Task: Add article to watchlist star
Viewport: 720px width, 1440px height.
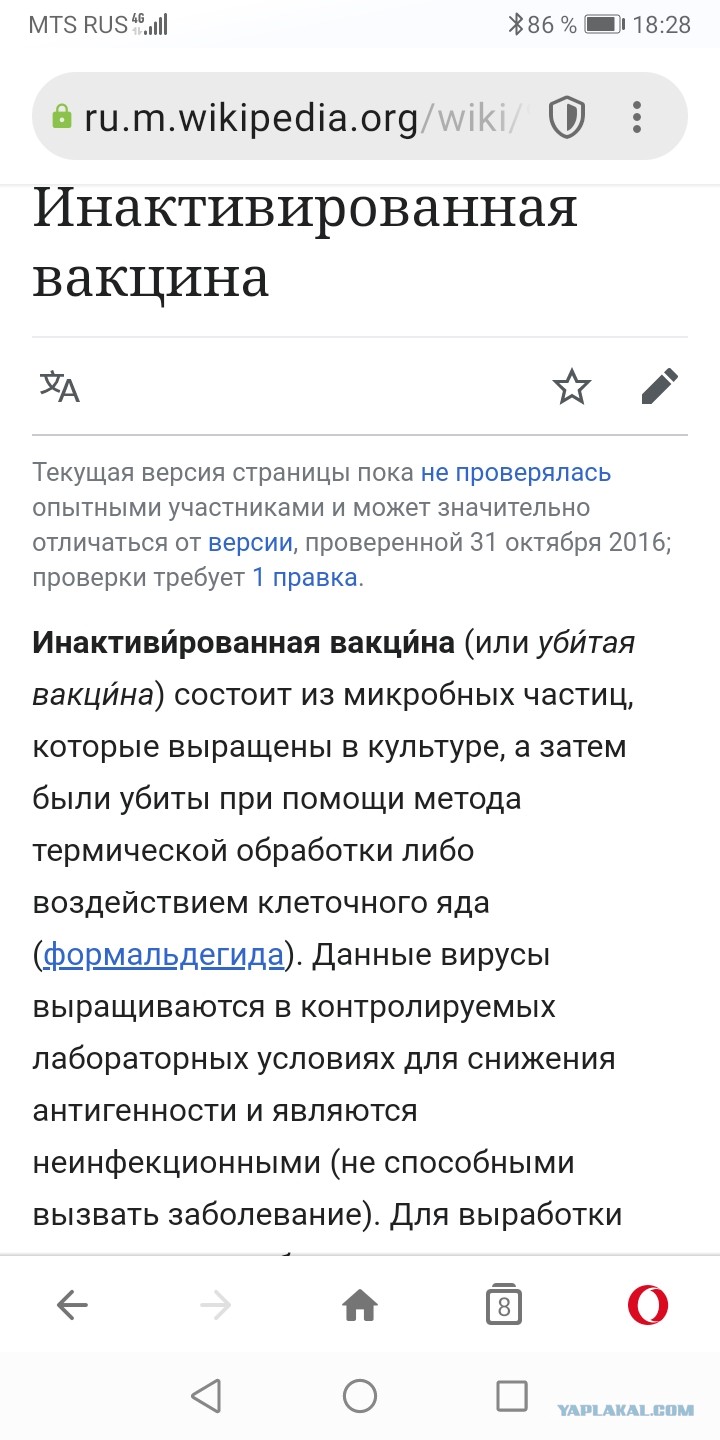Action: (x=572, y=386)
